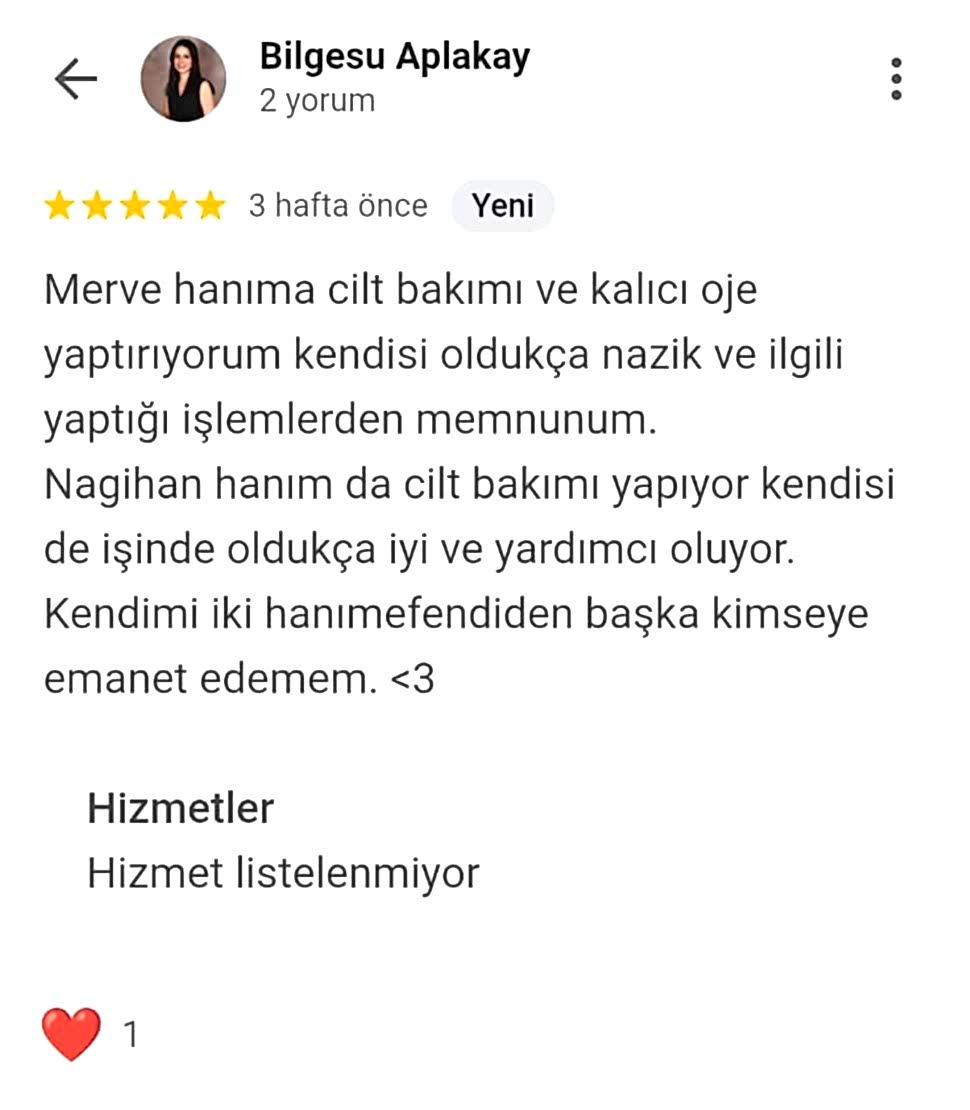The width and height of the screenshot is (970, 1110).
Task: Open Bilgesu Aplakay's profile picture
Action: point(183,79)
